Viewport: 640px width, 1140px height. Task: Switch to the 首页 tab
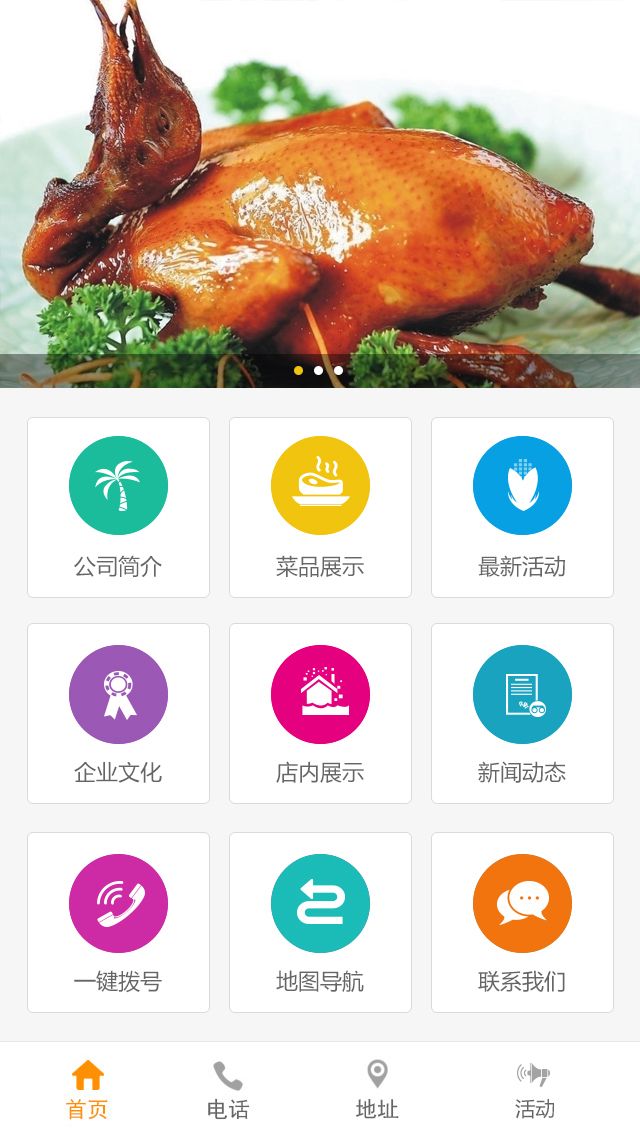tap(87, 1090)
